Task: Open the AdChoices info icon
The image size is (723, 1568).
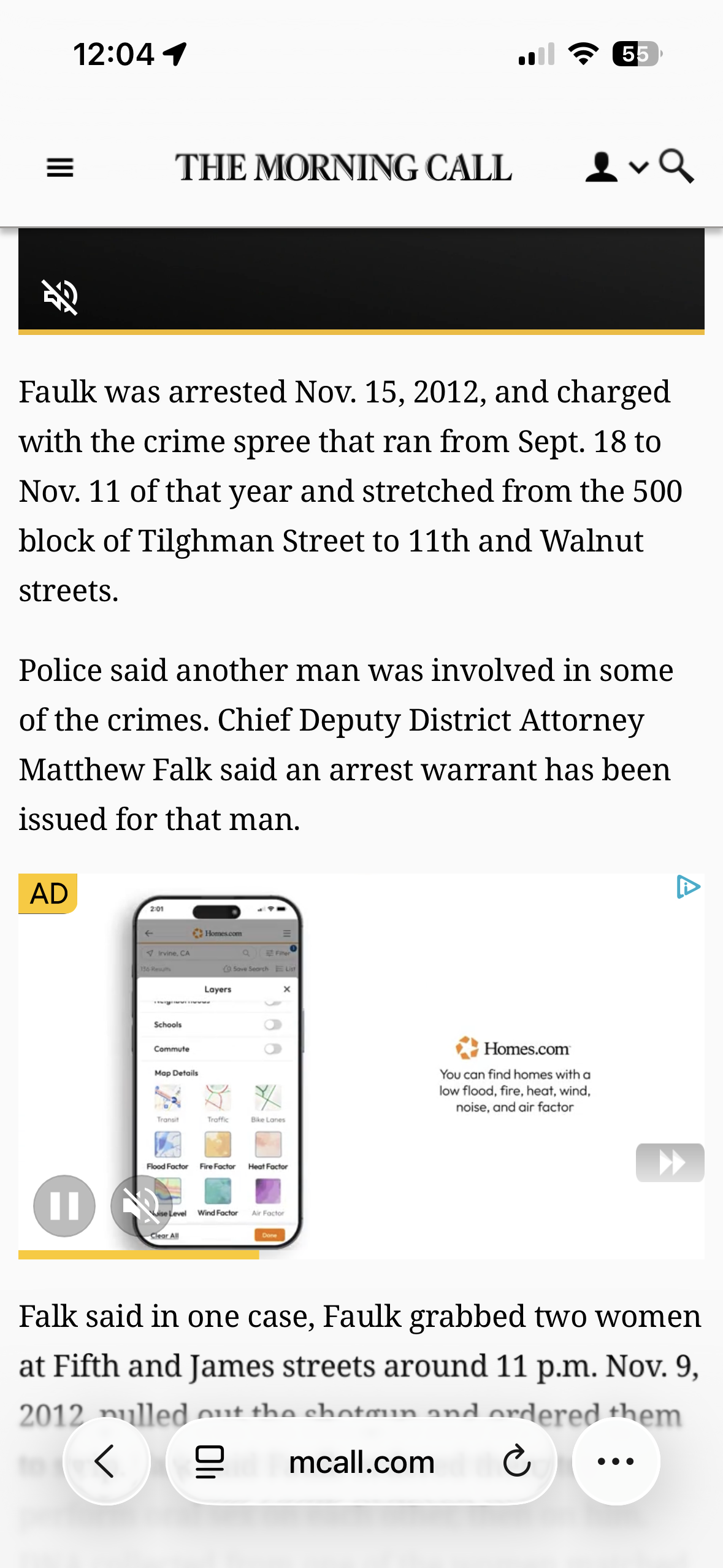Action: (x=688, y=887)
